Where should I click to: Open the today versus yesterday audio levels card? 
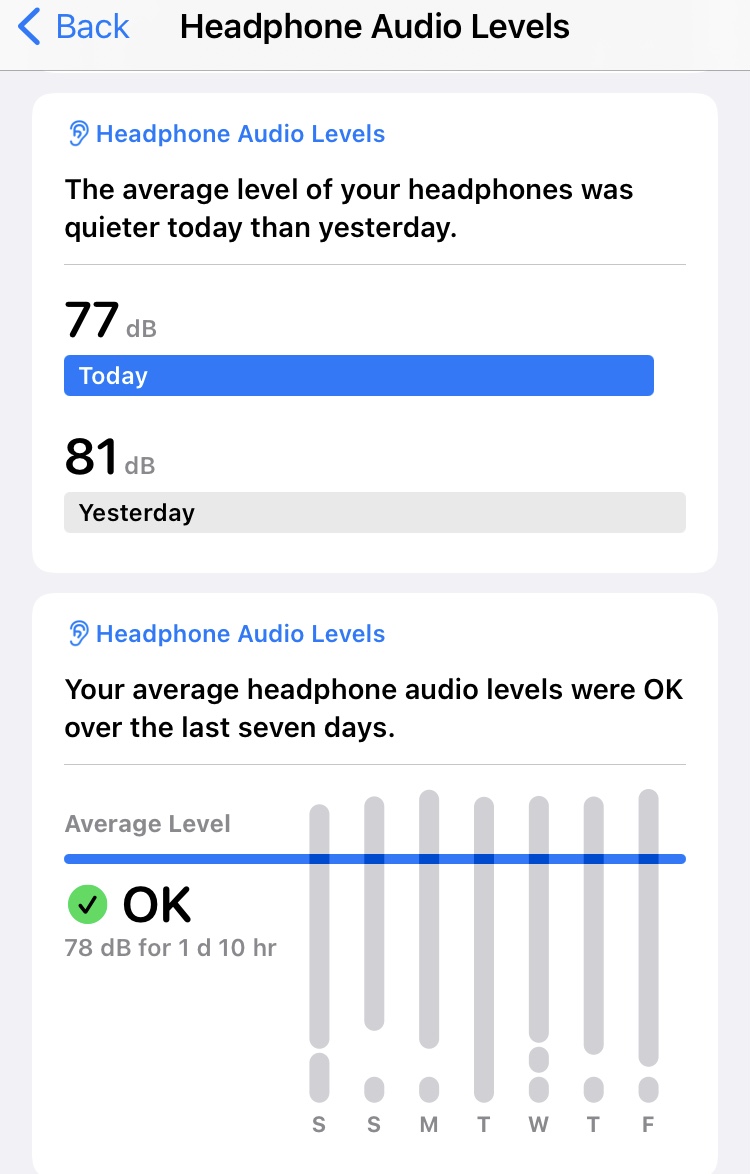point(374,332)
